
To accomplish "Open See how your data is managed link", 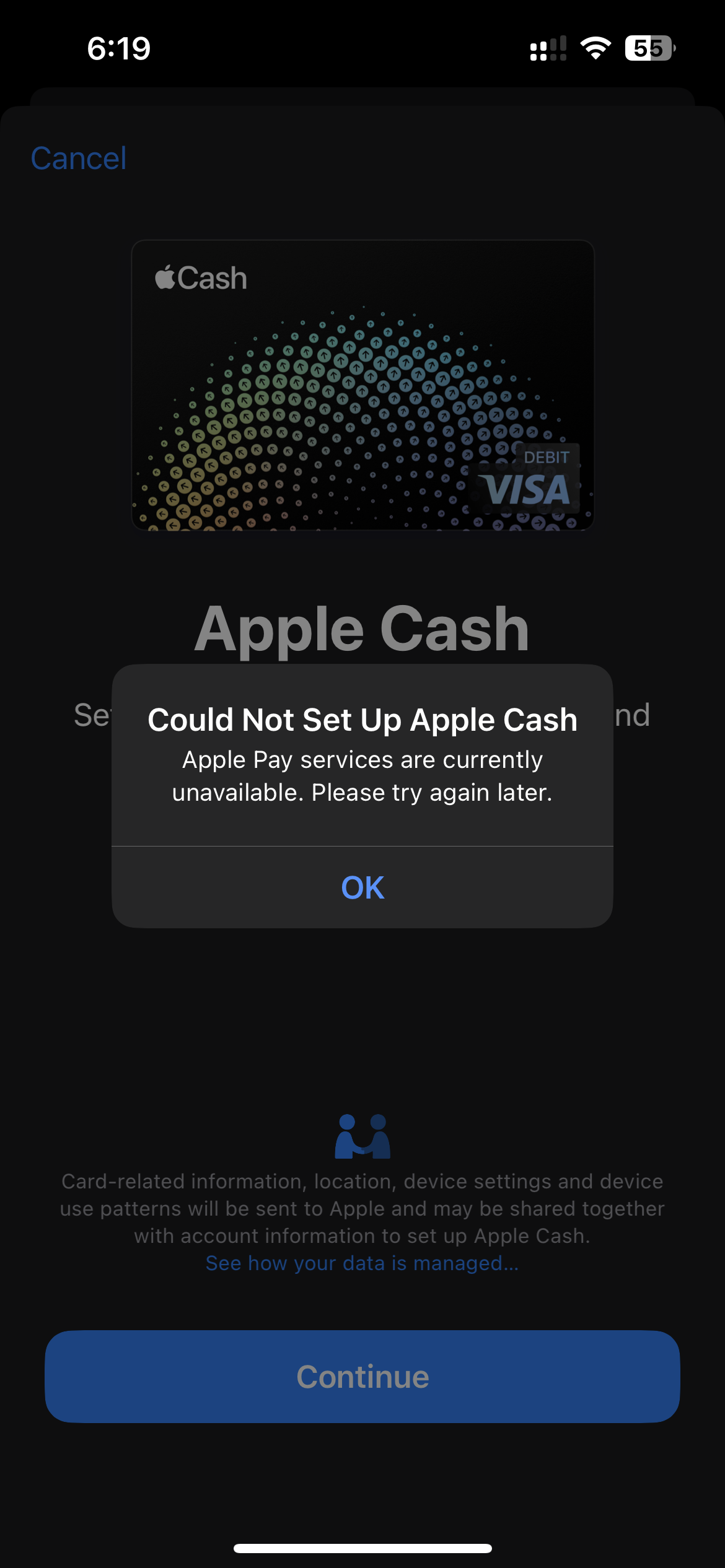I will [x=362, y=1263].
